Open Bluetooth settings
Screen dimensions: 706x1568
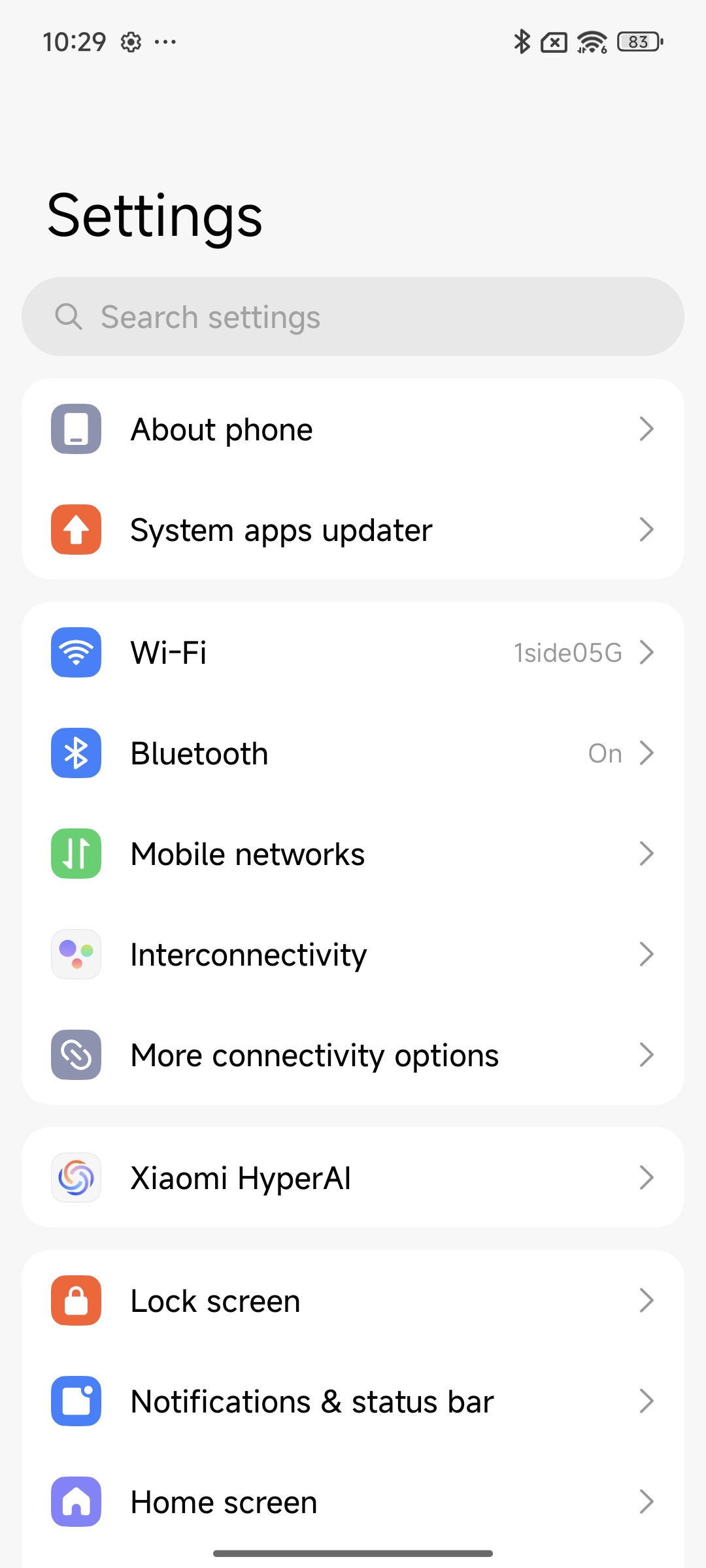click(x=353, y=753)
